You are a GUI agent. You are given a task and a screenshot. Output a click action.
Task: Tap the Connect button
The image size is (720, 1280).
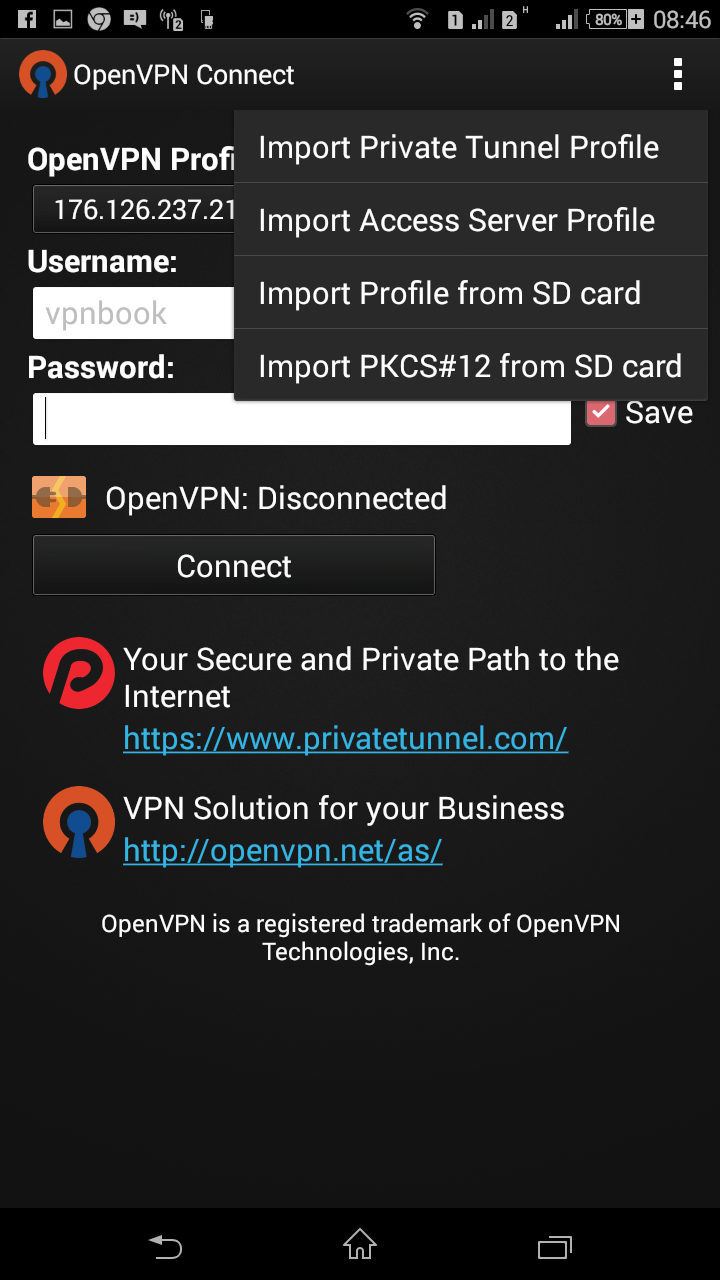(234, 566)
